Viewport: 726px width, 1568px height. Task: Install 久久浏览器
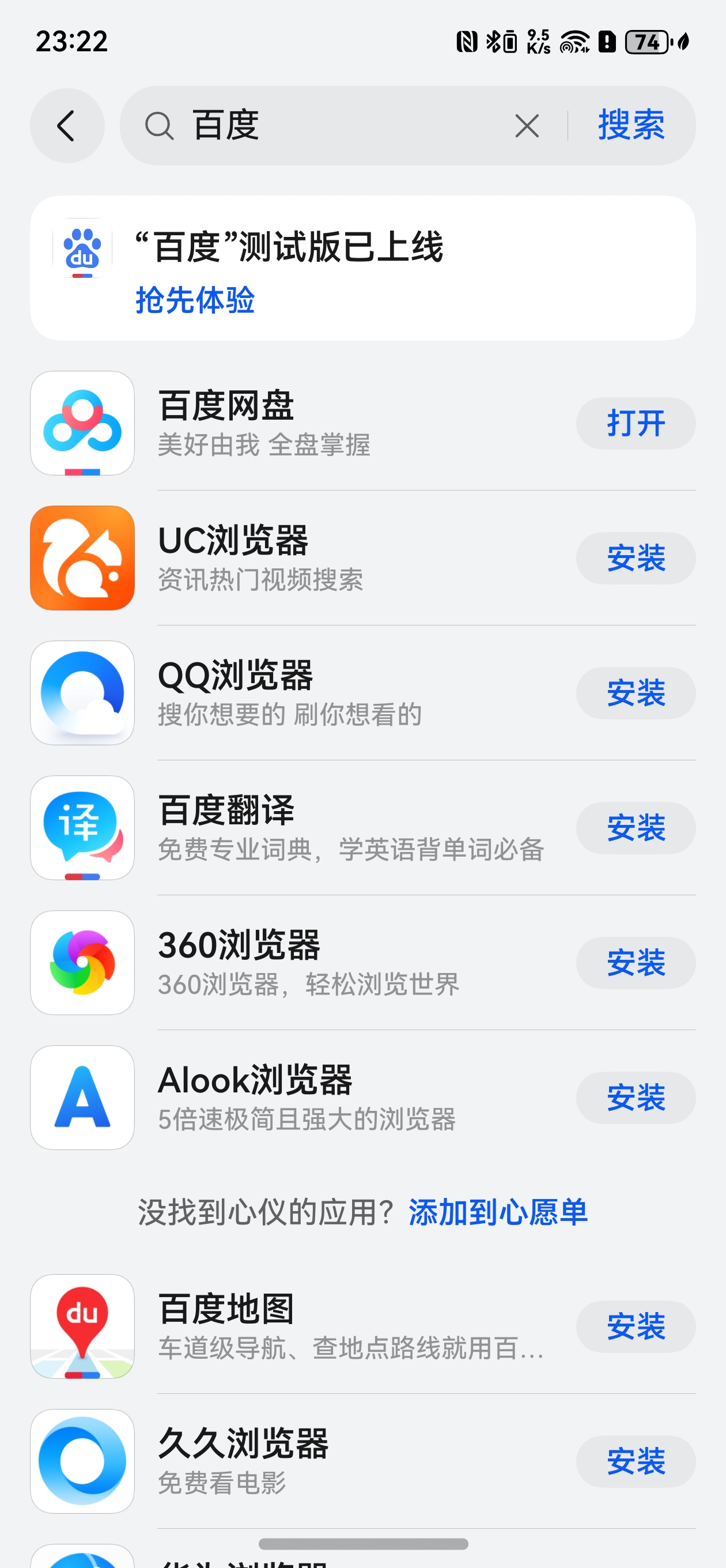(636, 1461)
